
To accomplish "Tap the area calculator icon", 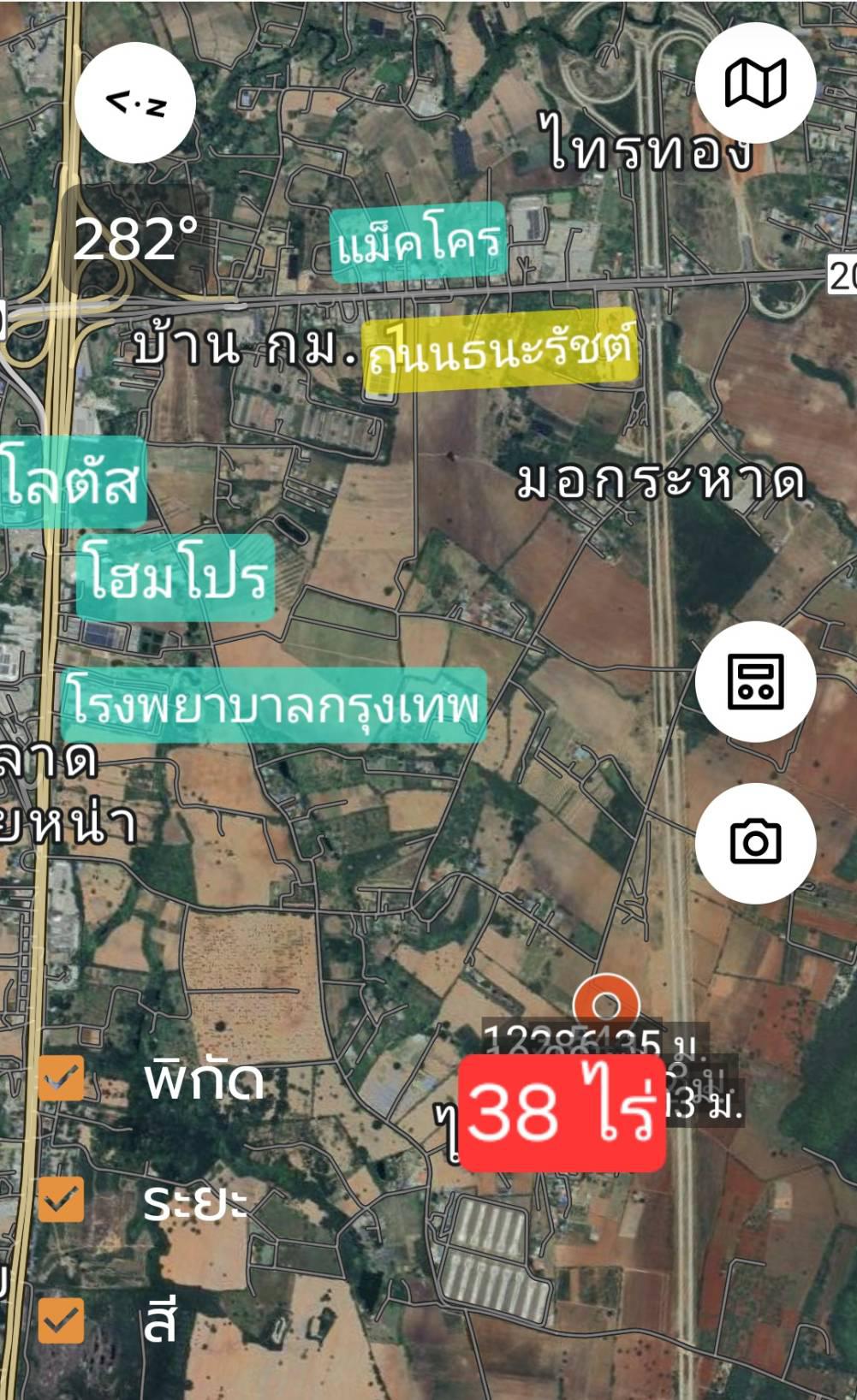I will [755, 681].
